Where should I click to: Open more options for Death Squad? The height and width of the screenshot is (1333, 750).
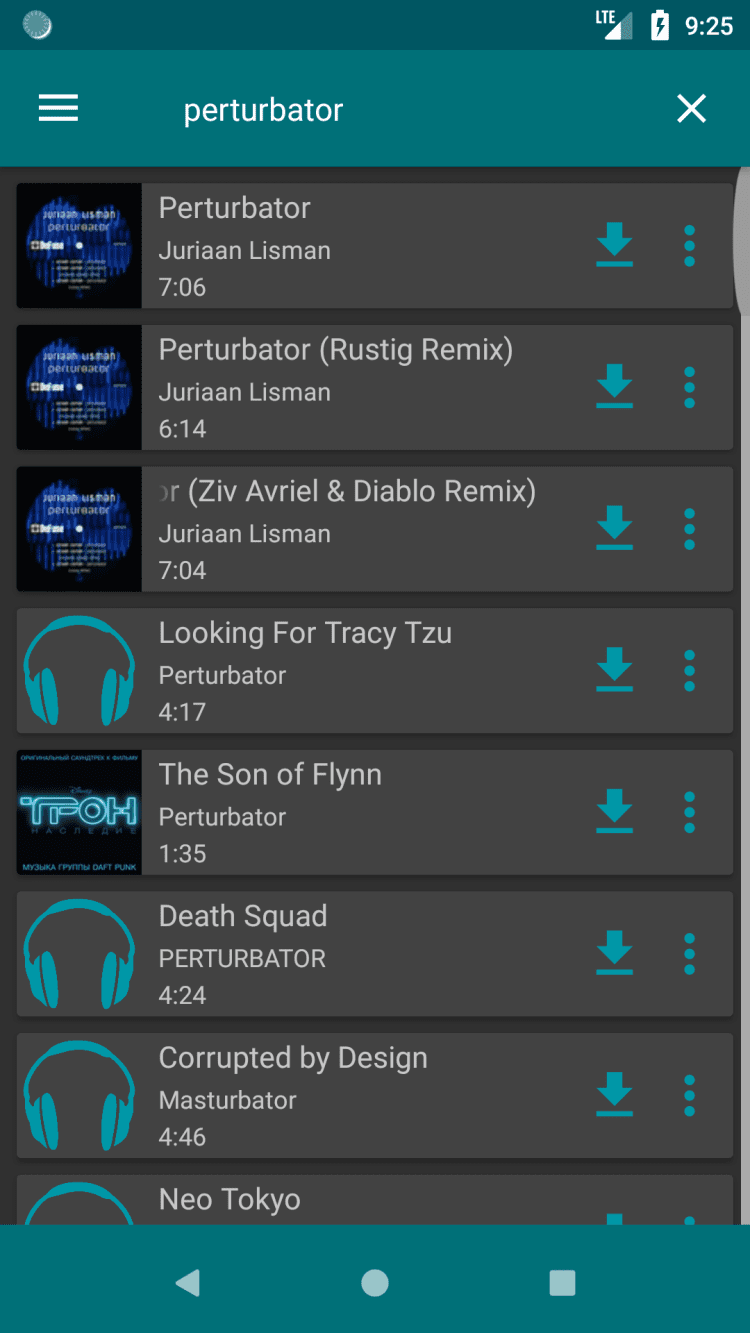(x=689, y=954)
